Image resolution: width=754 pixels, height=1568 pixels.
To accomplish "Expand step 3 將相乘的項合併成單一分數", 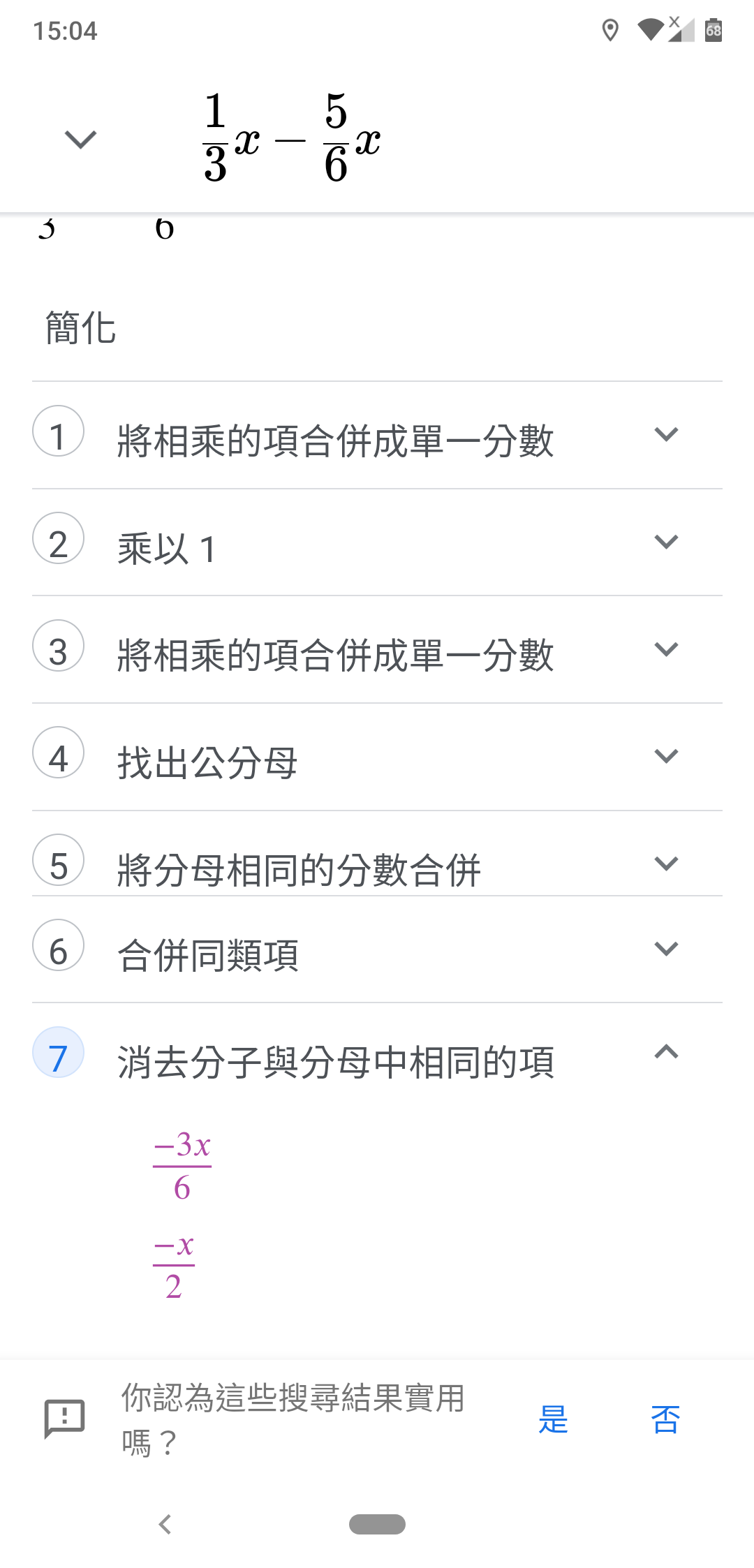I will pos(666,650).
